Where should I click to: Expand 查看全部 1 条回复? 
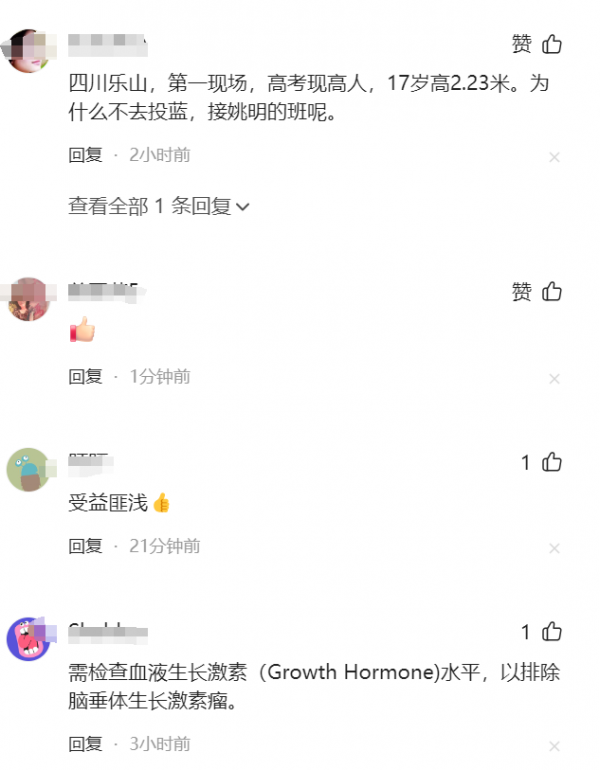point(158,206)
